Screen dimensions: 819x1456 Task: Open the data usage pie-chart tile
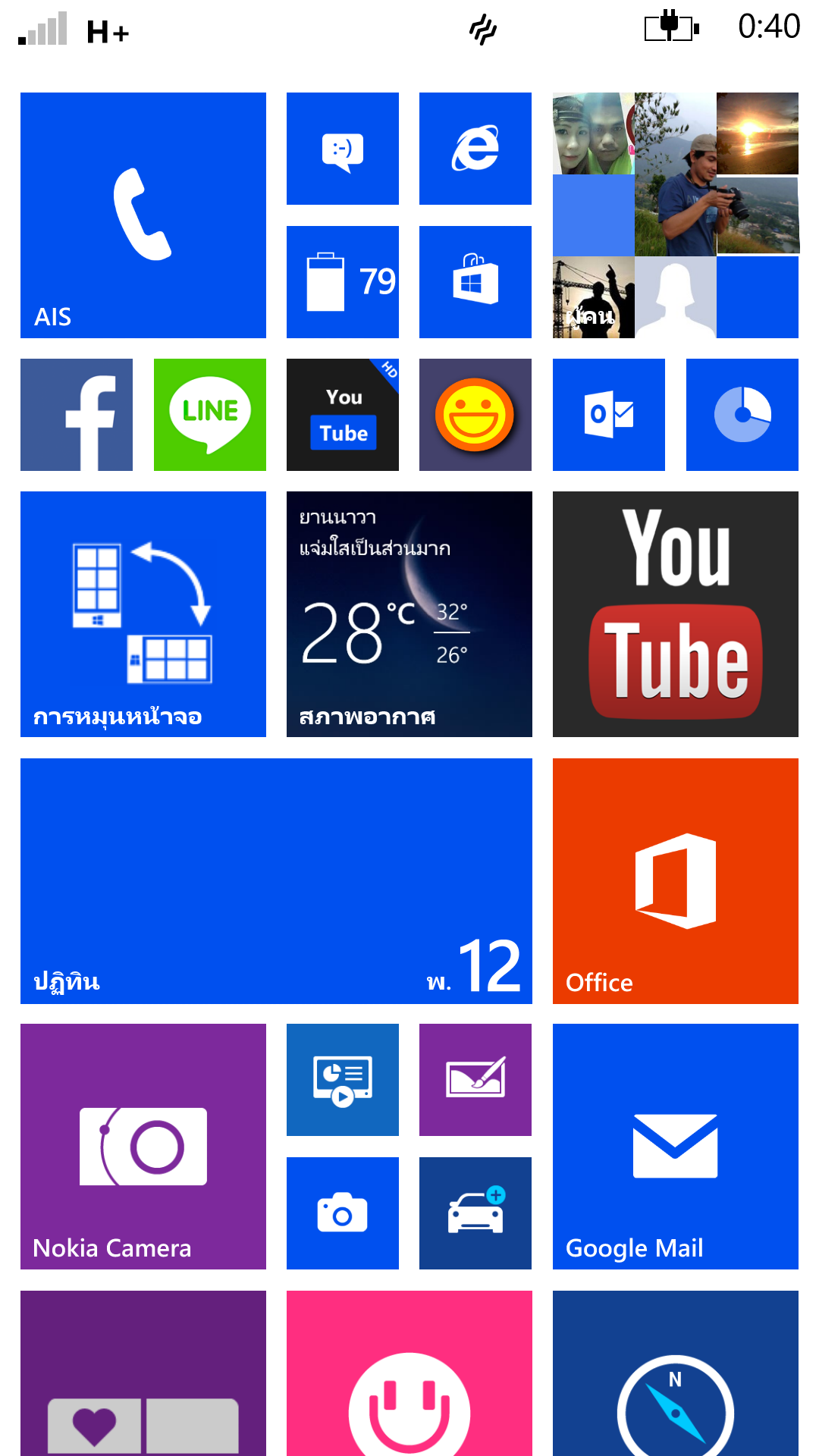tap(742, 415)
